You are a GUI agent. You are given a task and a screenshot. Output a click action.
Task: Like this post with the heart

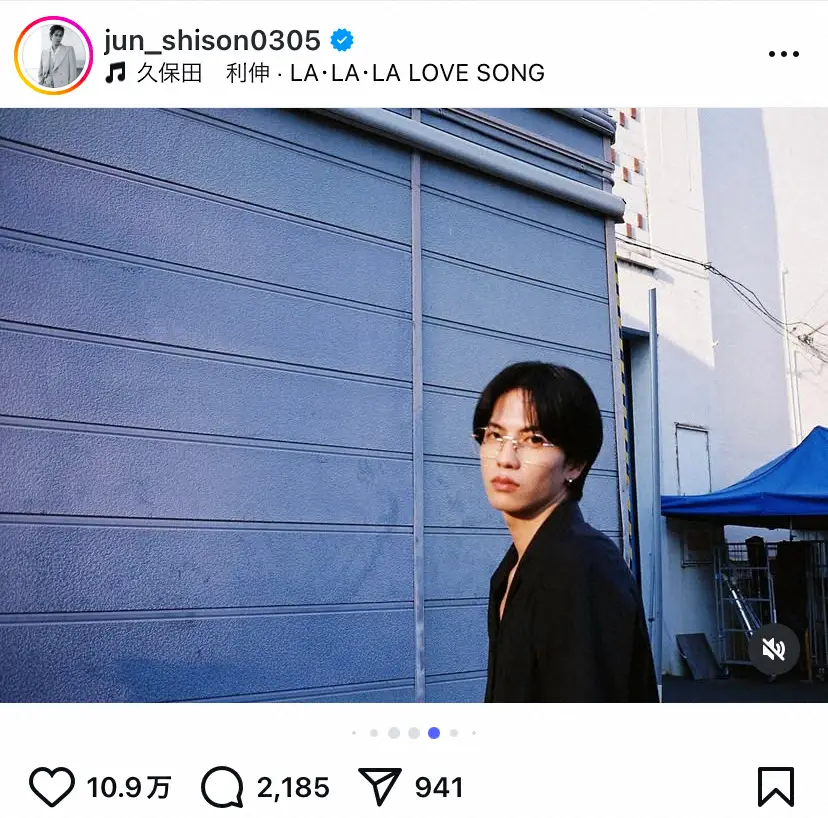tap(51, 787)
